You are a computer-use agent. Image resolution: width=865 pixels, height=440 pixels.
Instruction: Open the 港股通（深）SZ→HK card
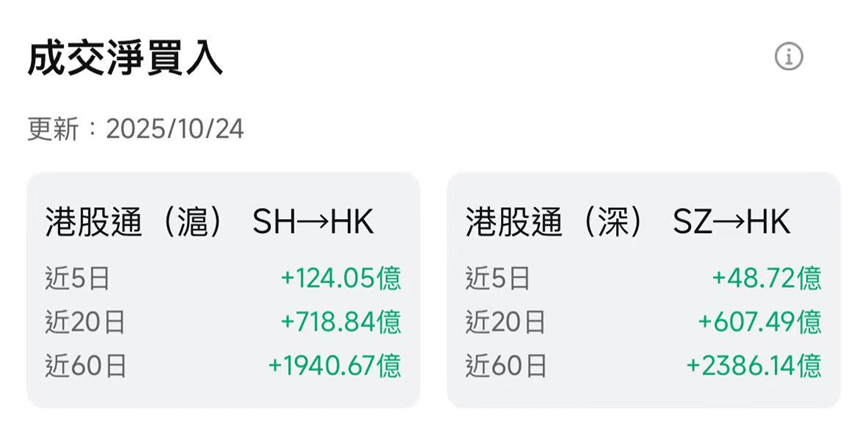tap(643, 290)
